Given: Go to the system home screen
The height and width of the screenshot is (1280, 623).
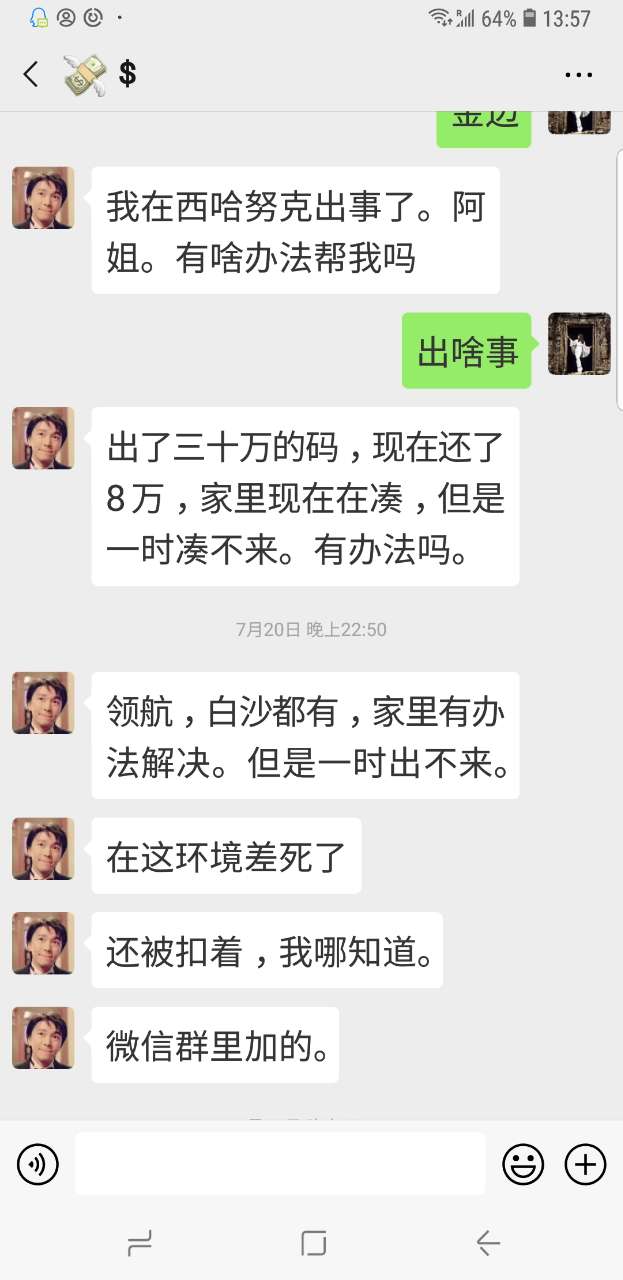Looking at the screenshot, I should tap(313, 1243).
